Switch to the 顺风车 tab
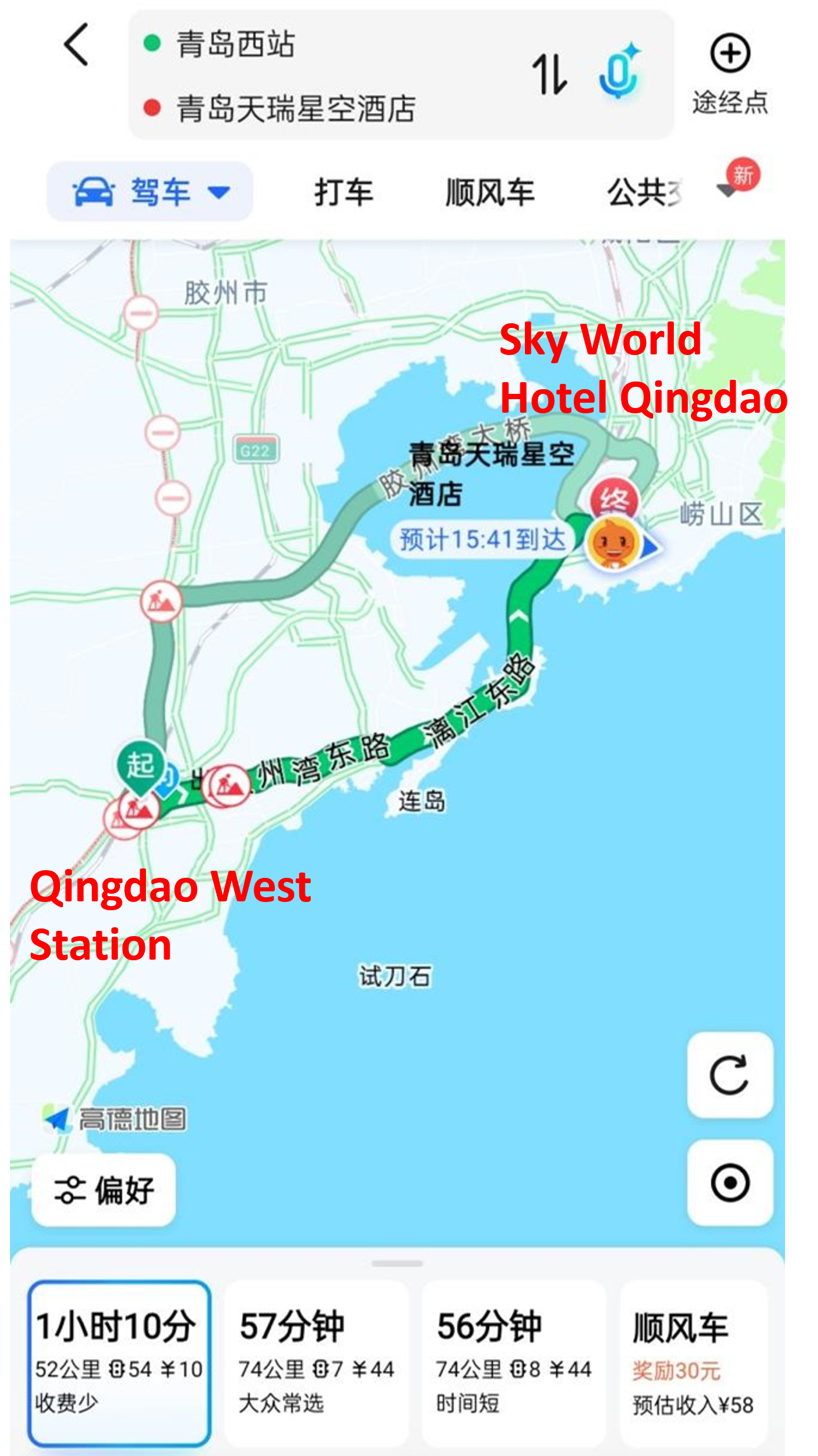The image size is (818, 1456). coord(490,192)
